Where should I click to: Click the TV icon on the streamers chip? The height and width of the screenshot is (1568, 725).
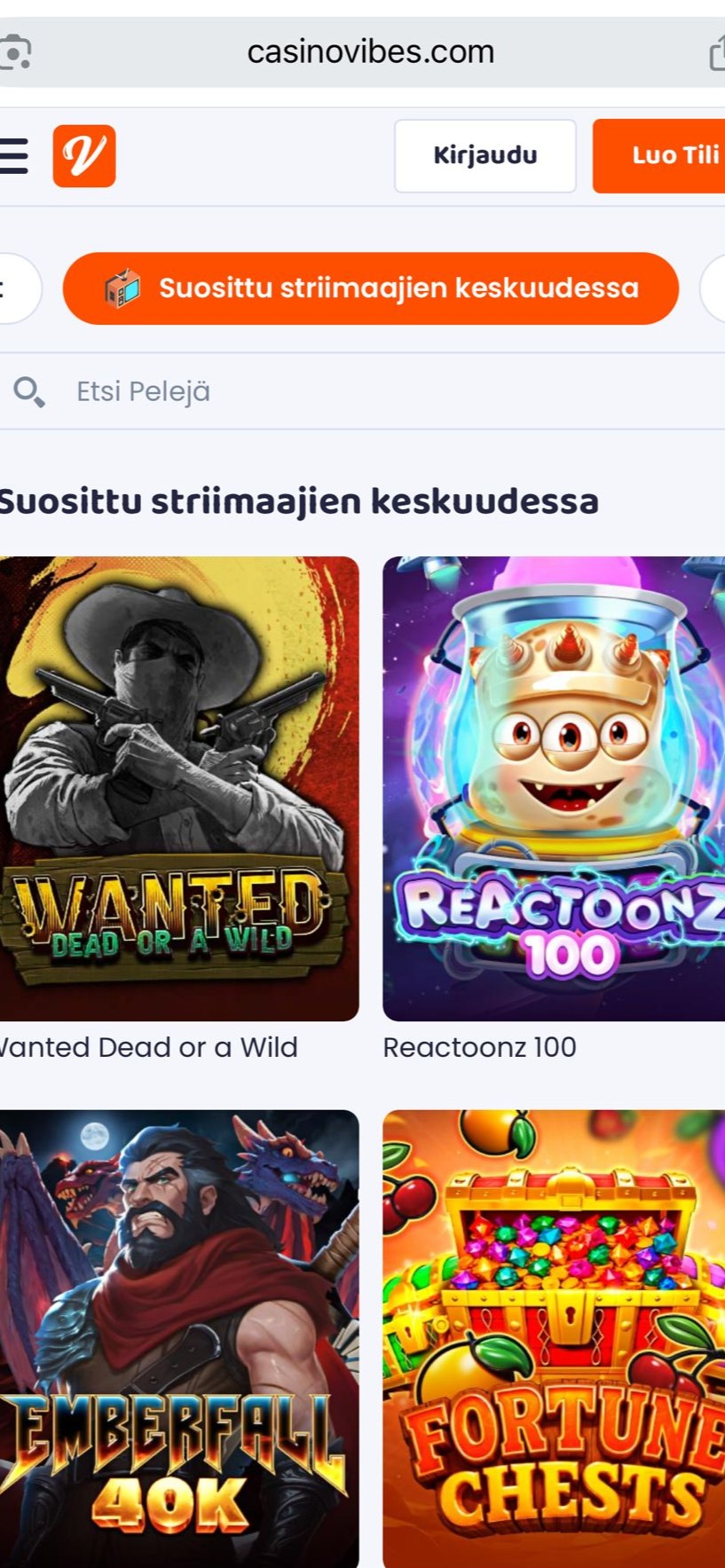(x=122, y=288)
